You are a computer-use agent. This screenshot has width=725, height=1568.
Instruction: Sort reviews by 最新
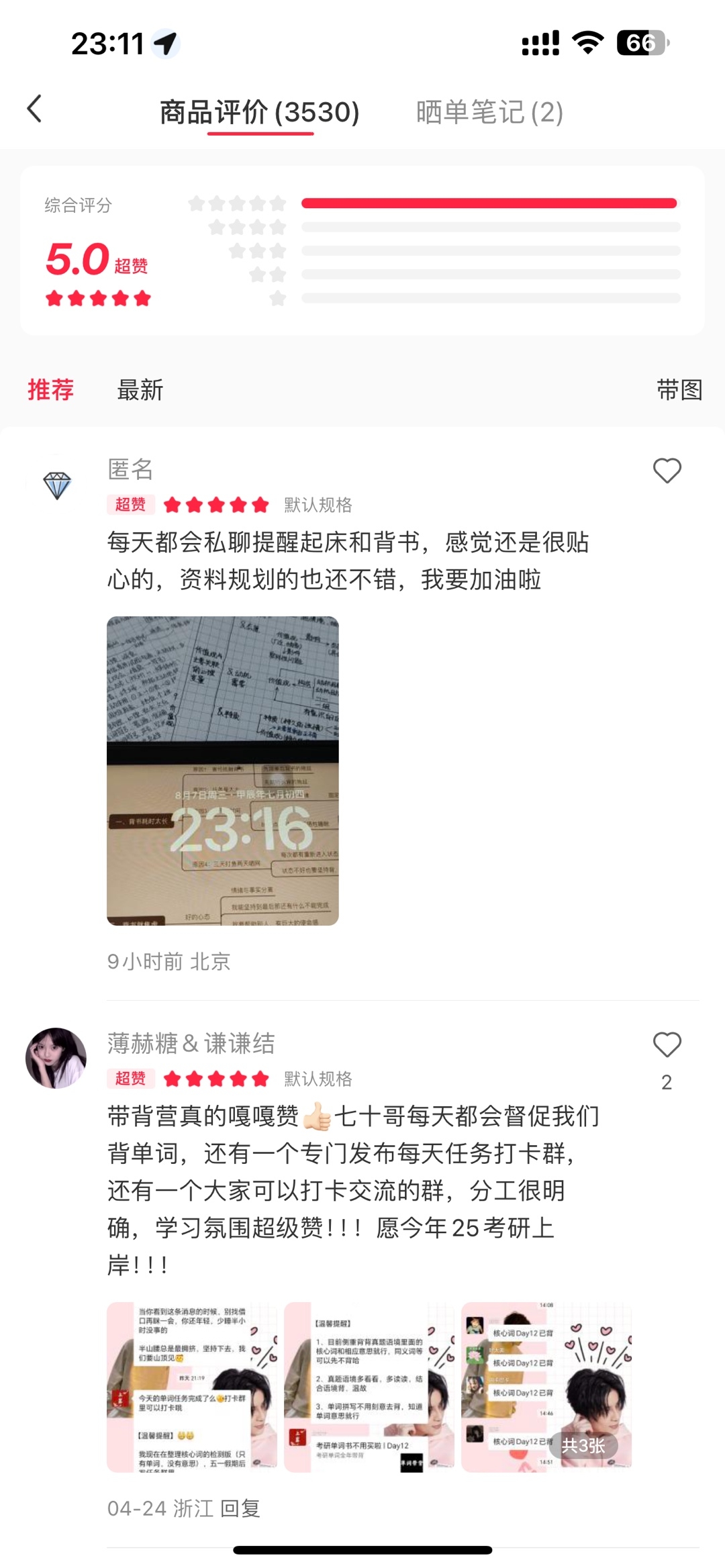140,390
